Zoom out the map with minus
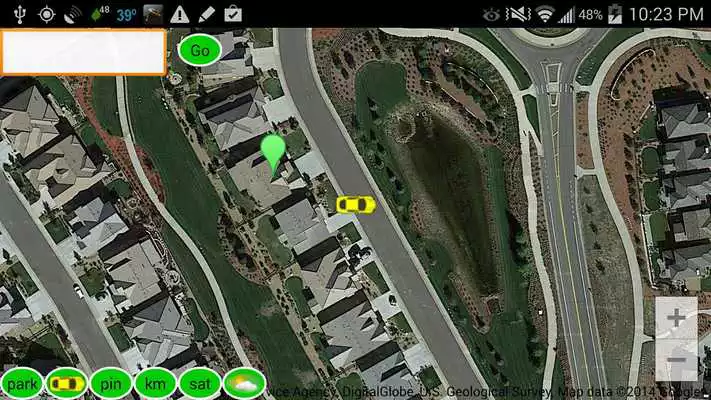Image resolution: width=711 pixels, height=400 pixels. point(676,359)
